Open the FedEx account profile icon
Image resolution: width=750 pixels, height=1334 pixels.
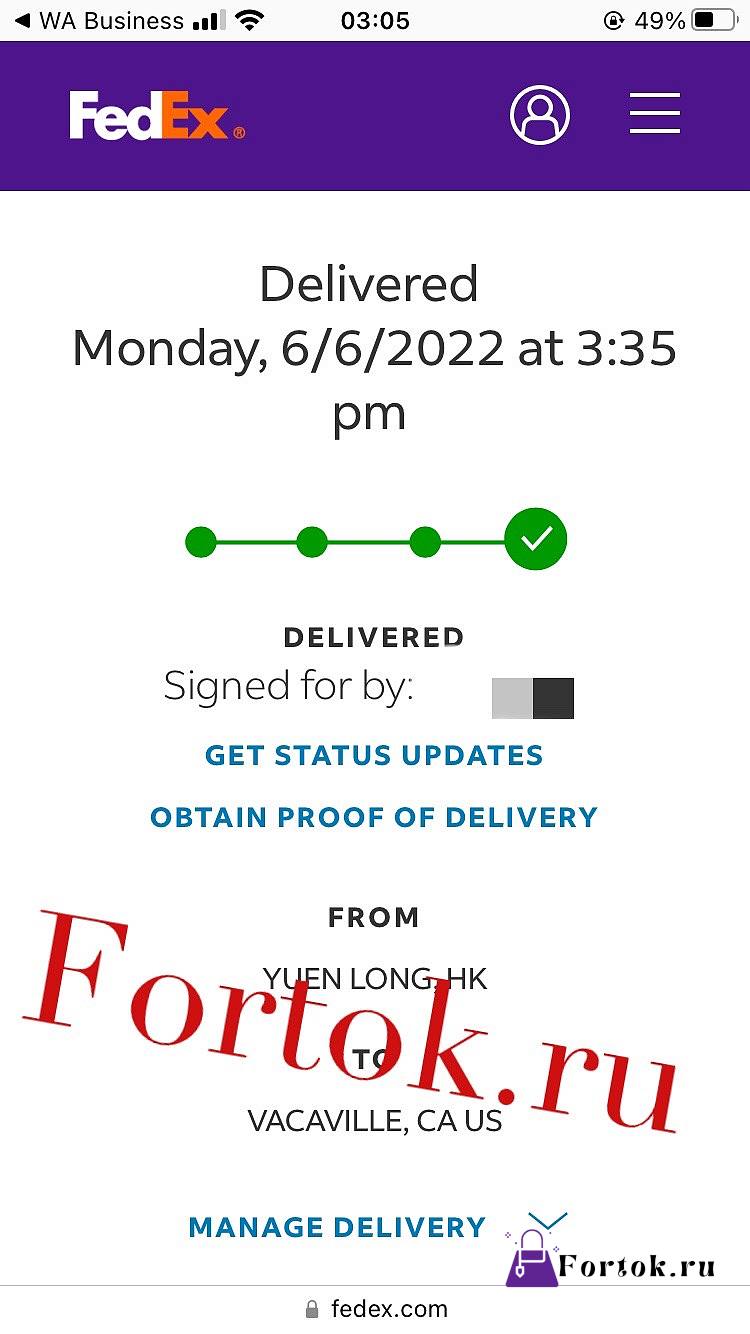point(540,114)
